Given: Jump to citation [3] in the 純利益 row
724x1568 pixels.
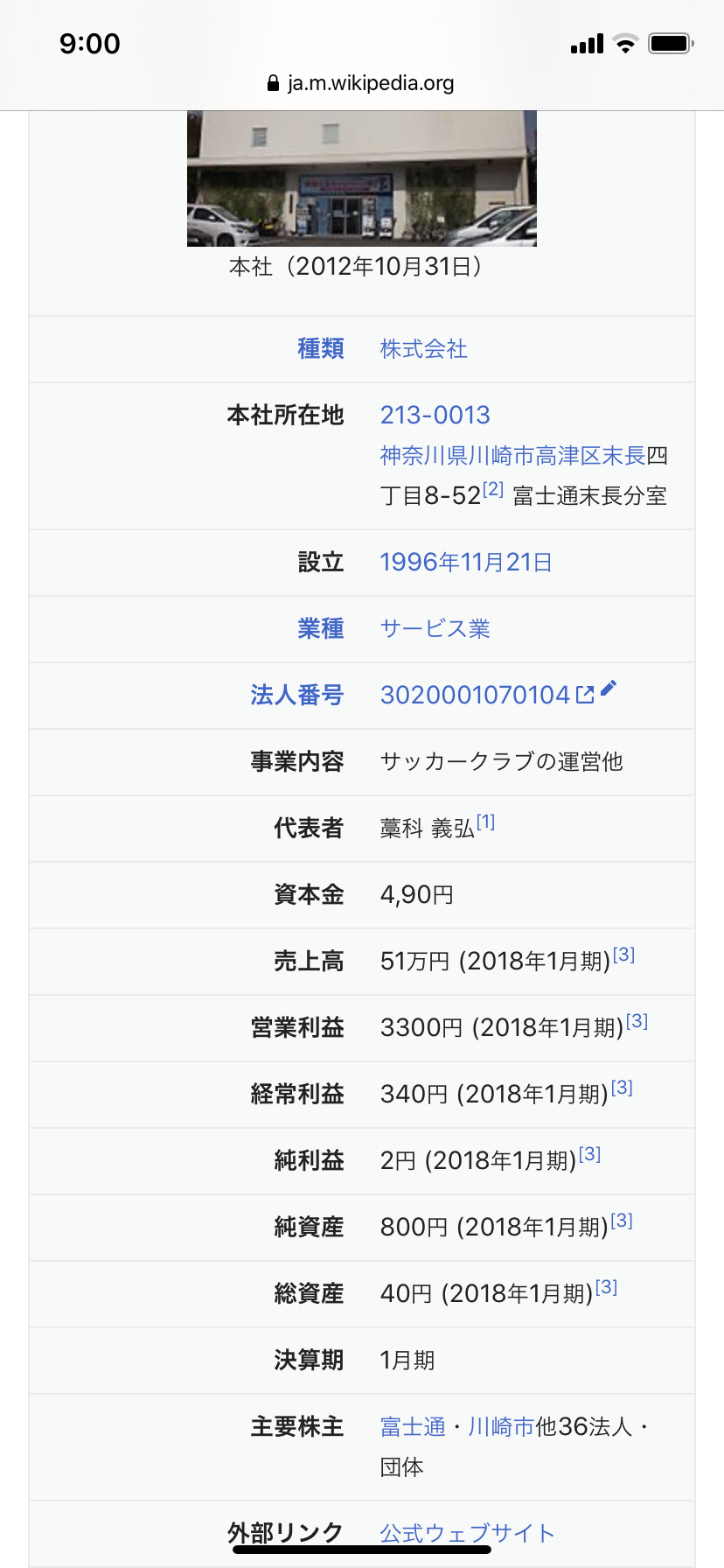Looking at the screenshot, I should [x=589, y=1154].
